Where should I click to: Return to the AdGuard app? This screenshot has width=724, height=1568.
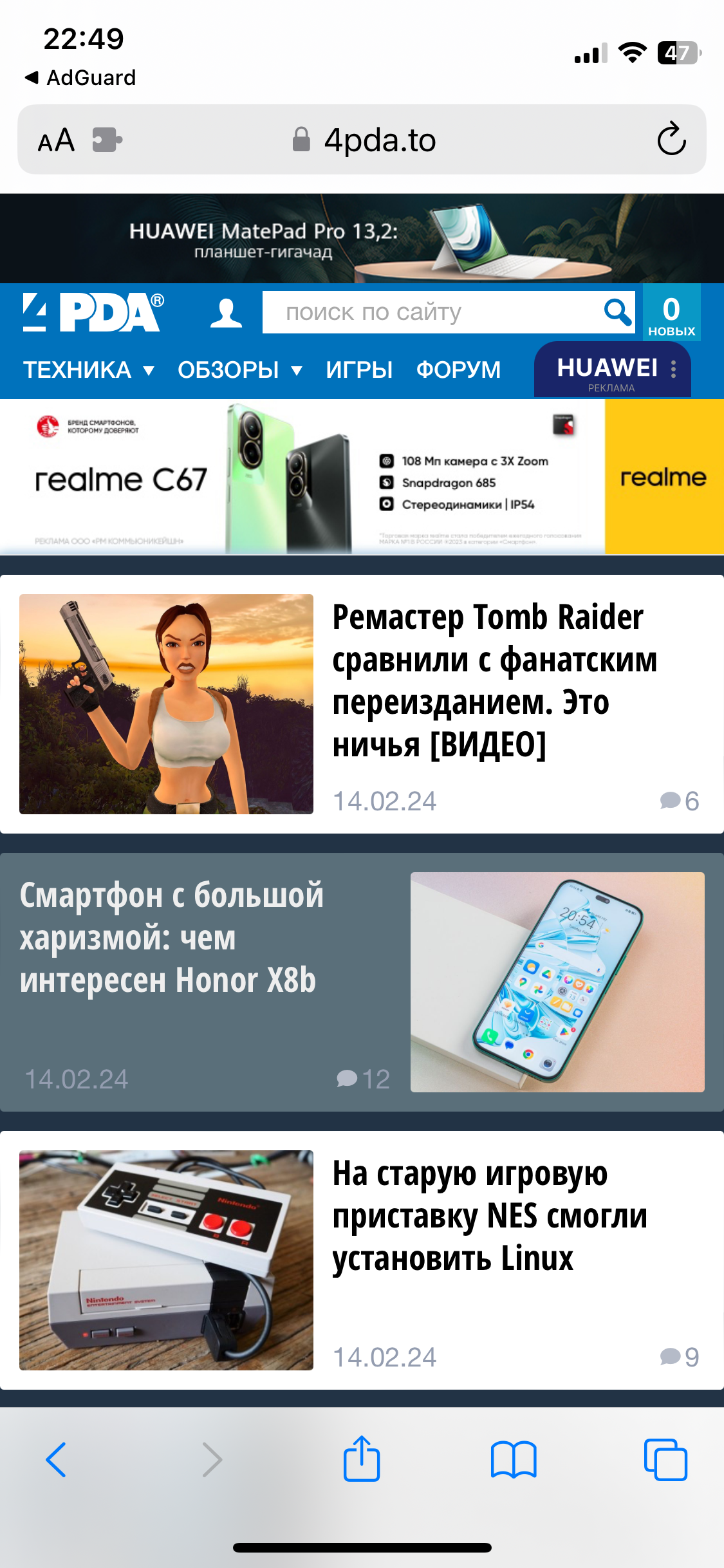click(x=80, y=78)
